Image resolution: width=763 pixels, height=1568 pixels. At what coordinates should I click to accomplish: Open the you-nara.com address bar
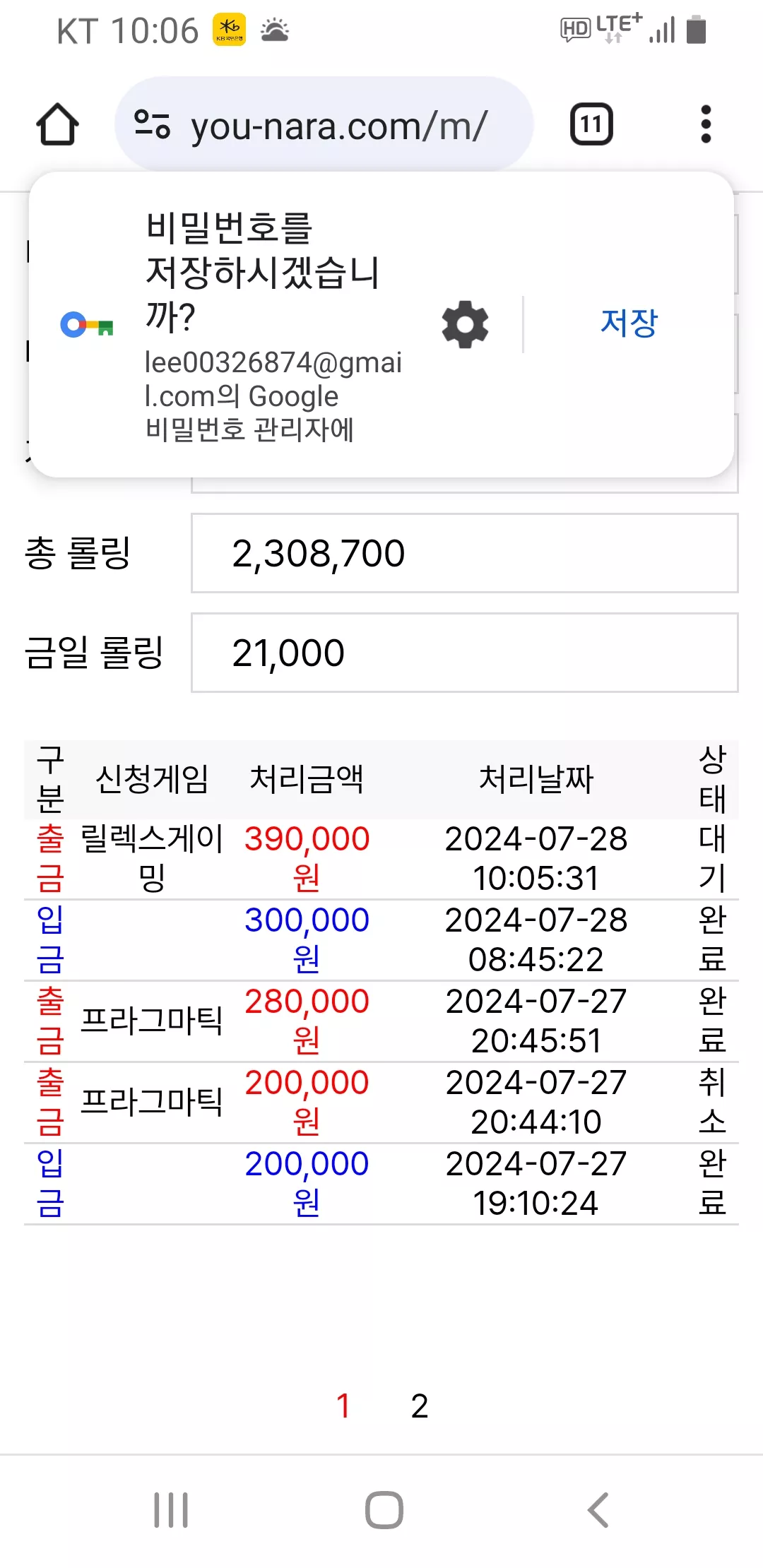click(x=324, y=124)
